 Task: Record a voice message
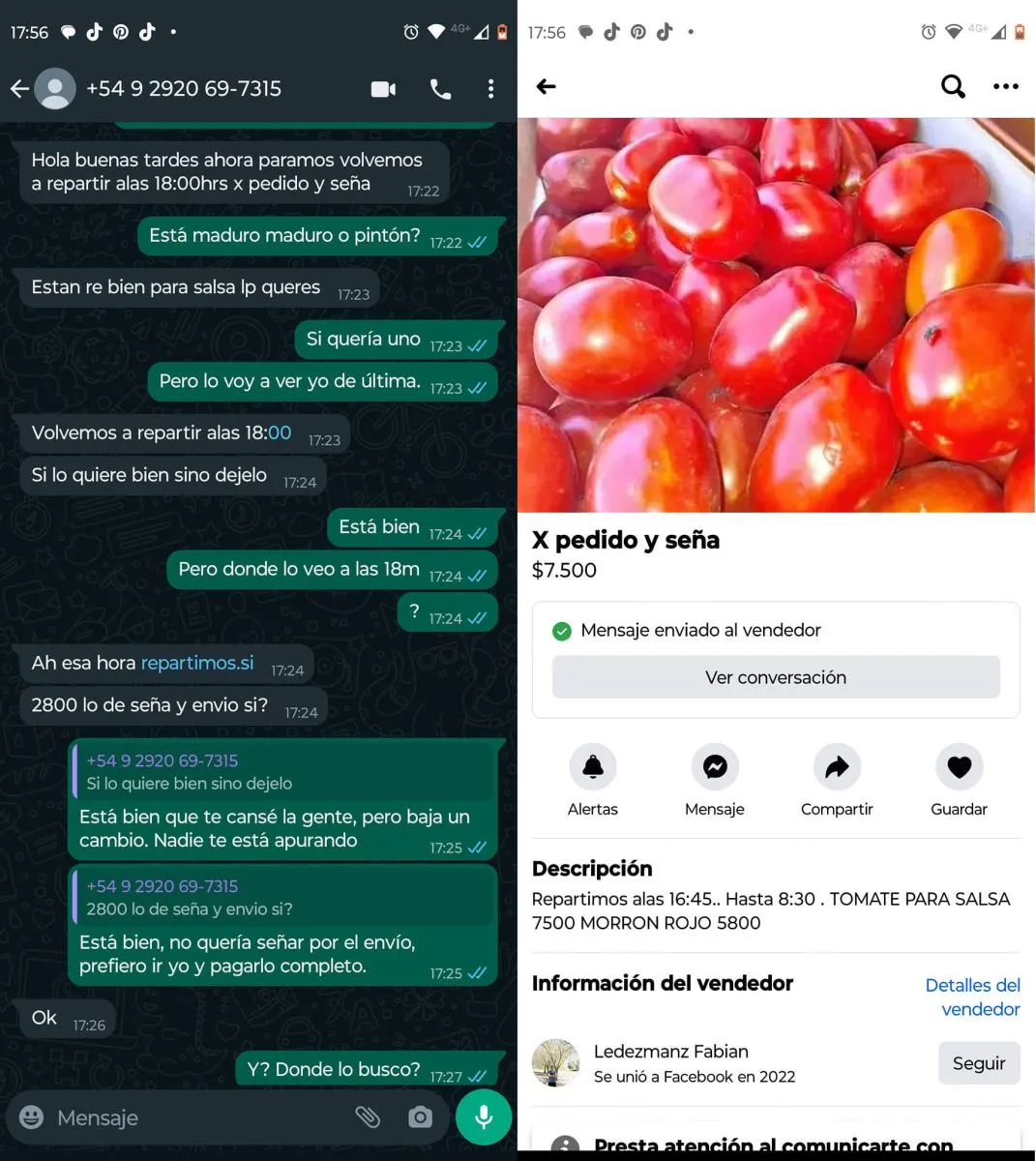pyautogui.click(x=484, y=1116)
